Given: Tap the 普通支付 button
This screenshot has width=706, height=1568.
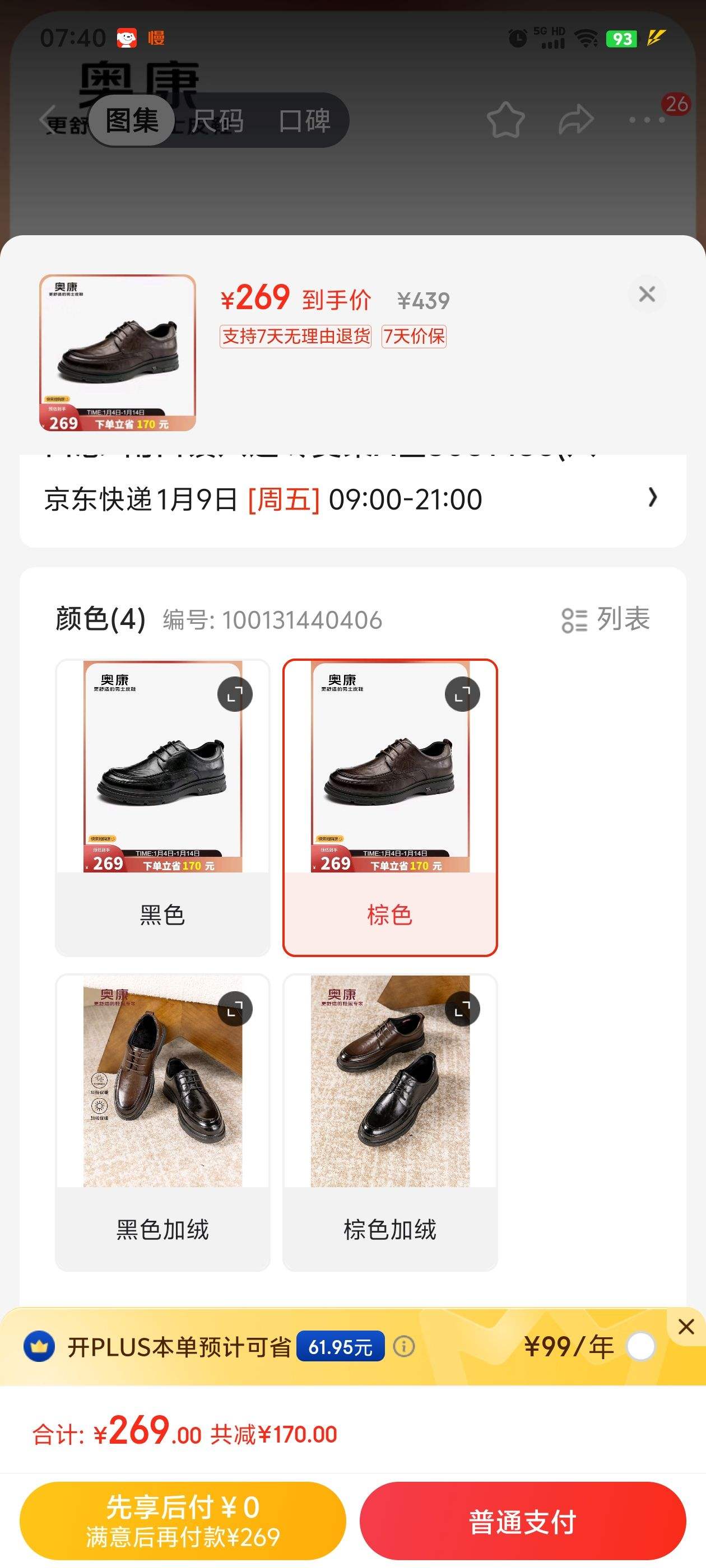Looking at the screenshot, I should pos(522,1520).
